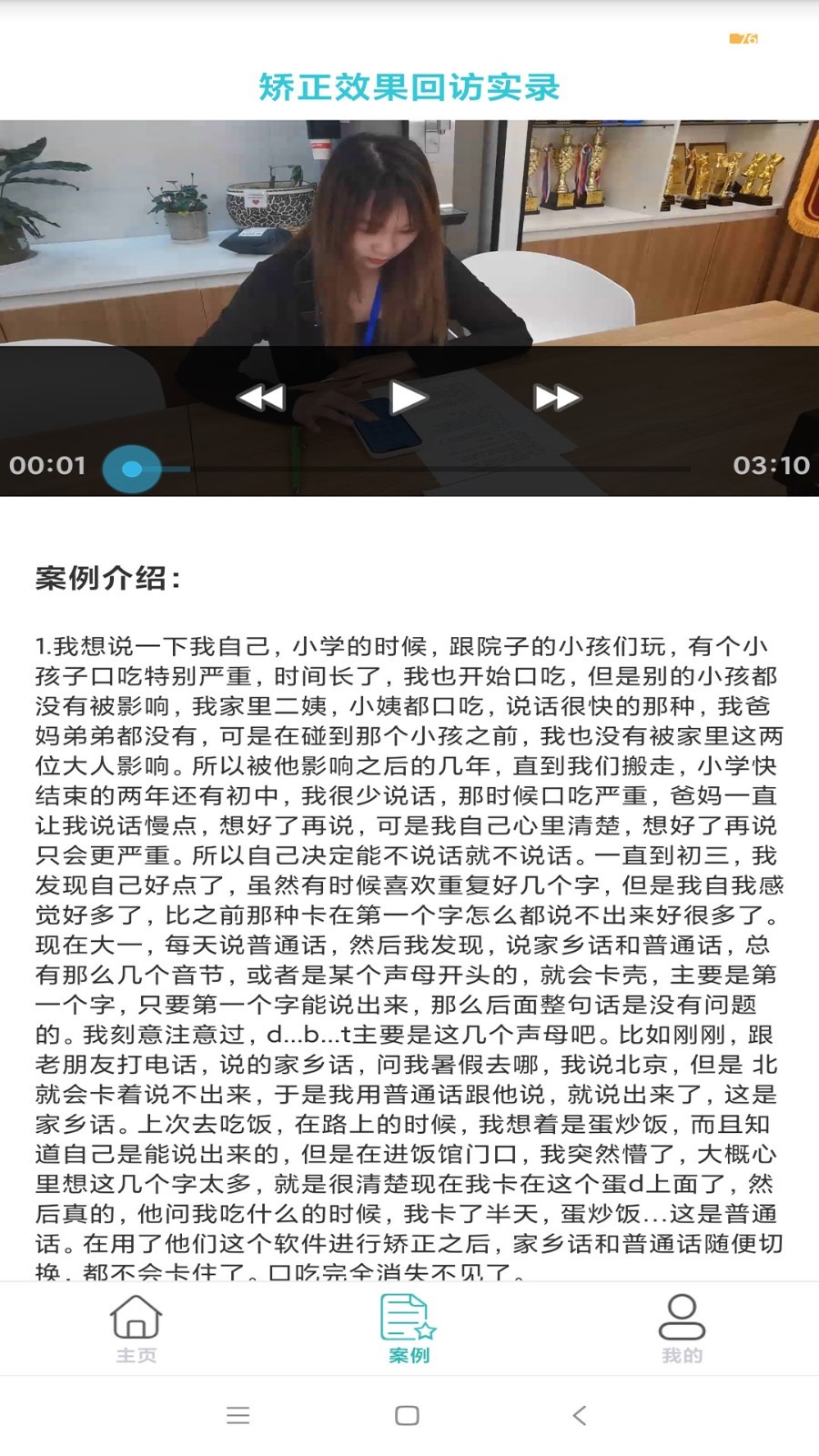819x1456 pixels.
Task: Rewind the video
Action: pyautogui.click(x=261, y=398)
